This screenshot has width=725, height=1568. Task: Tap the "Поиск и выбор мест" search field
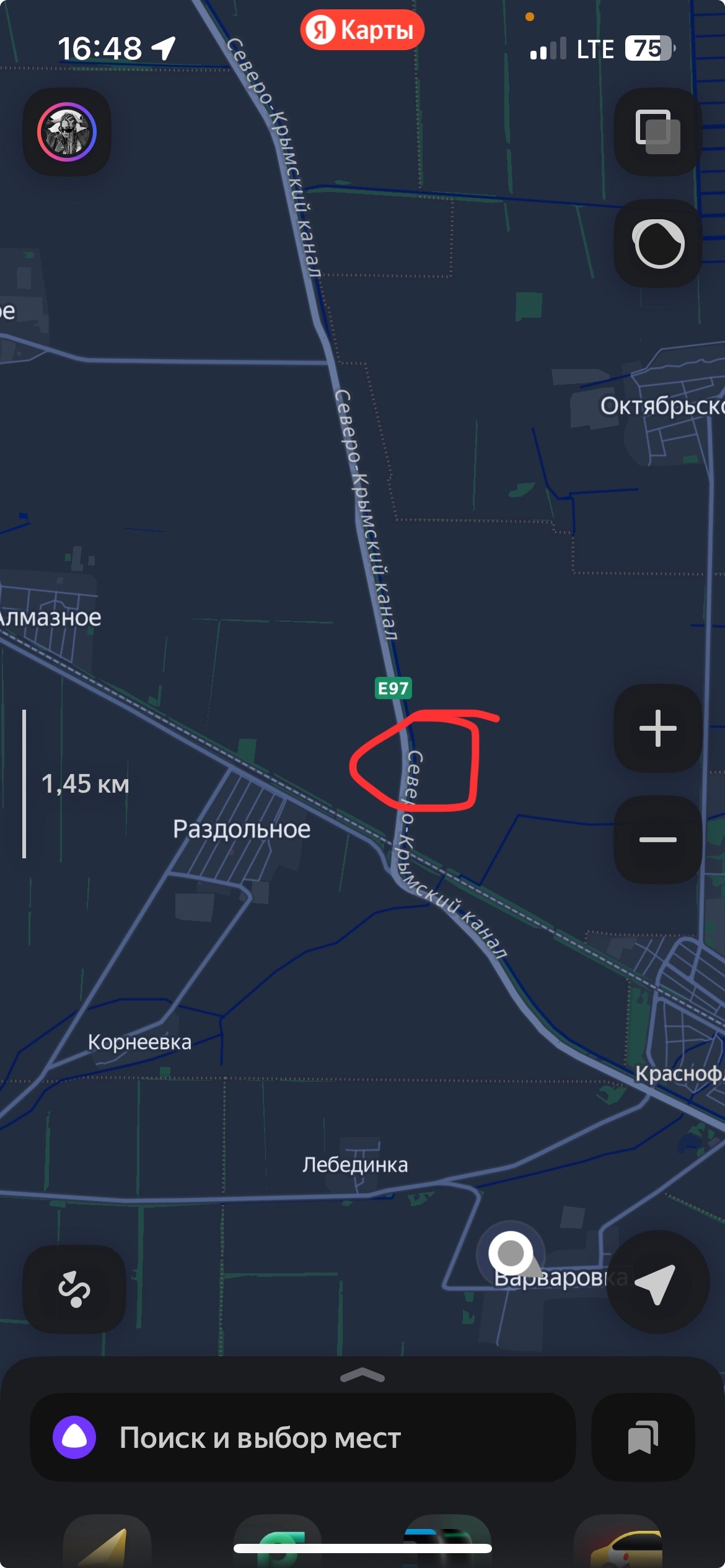click(x=302, y=1437)
